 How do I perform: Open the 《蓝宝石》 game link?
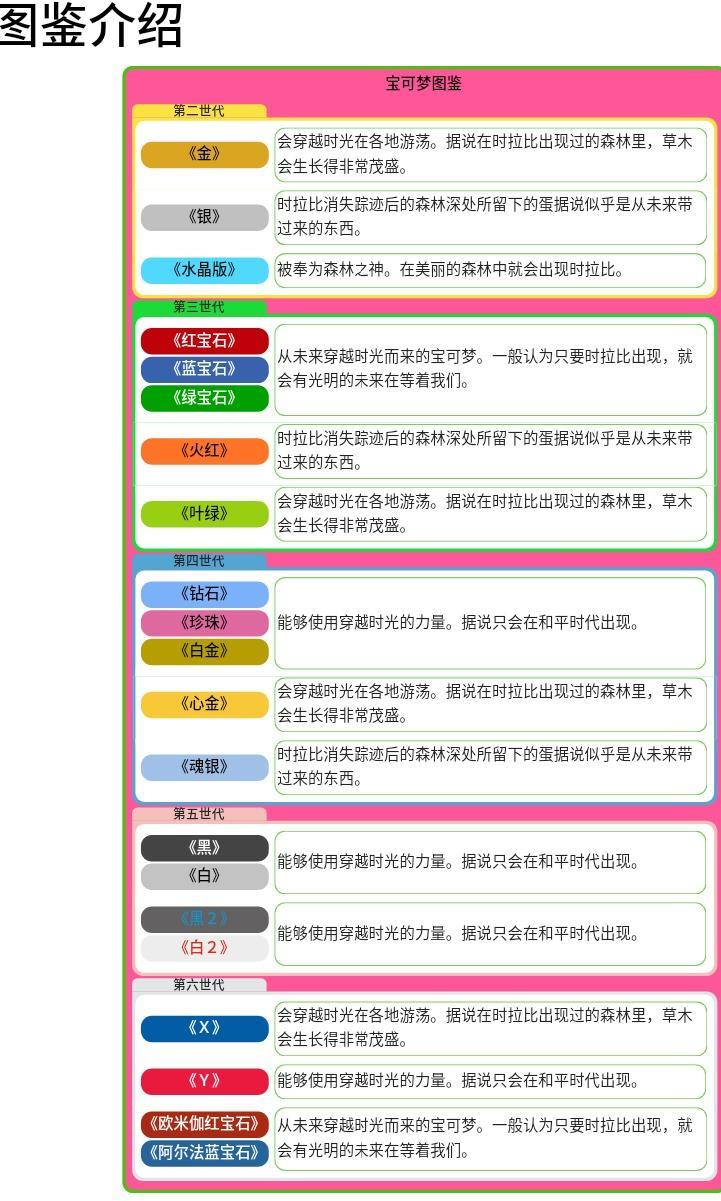pos(204,369)
